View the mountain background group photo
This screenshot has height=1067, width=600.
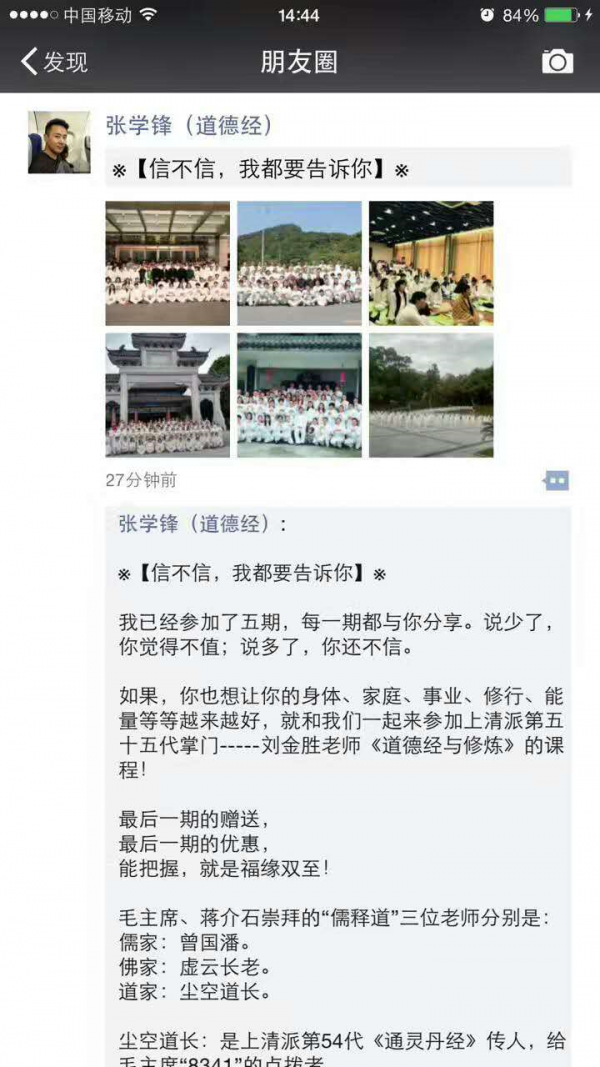click(x=299, y=263)
